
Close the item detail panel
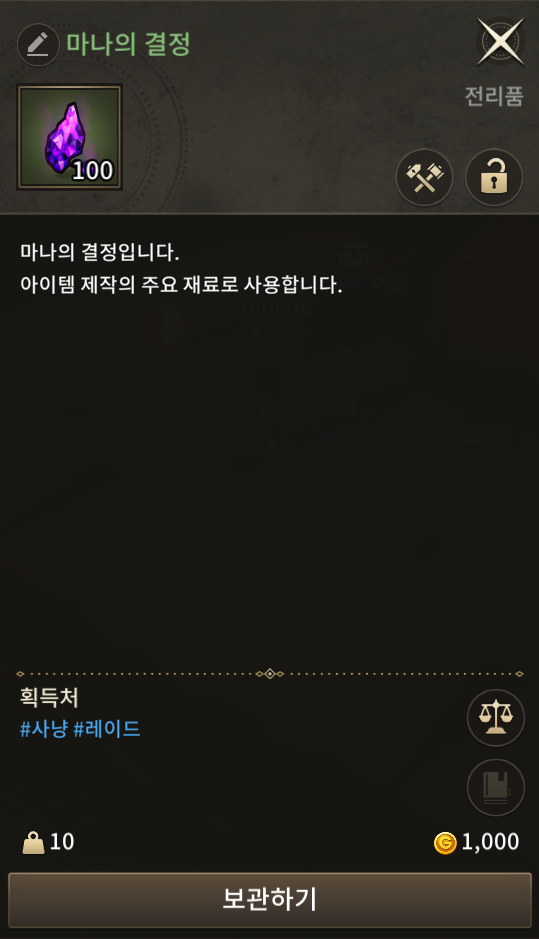coord(501,41)
